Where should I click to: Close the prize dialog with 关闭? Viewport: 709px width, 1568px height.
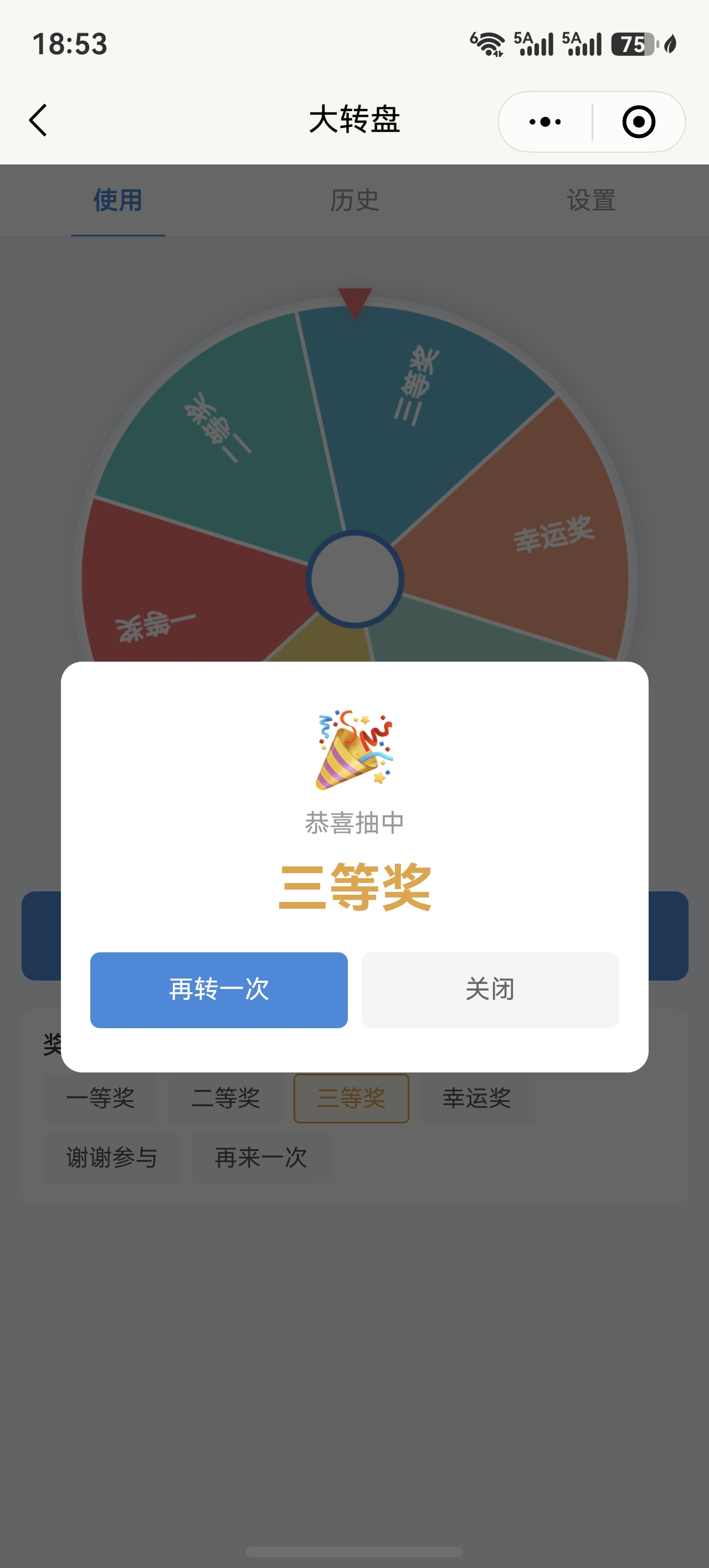(490, 990)
